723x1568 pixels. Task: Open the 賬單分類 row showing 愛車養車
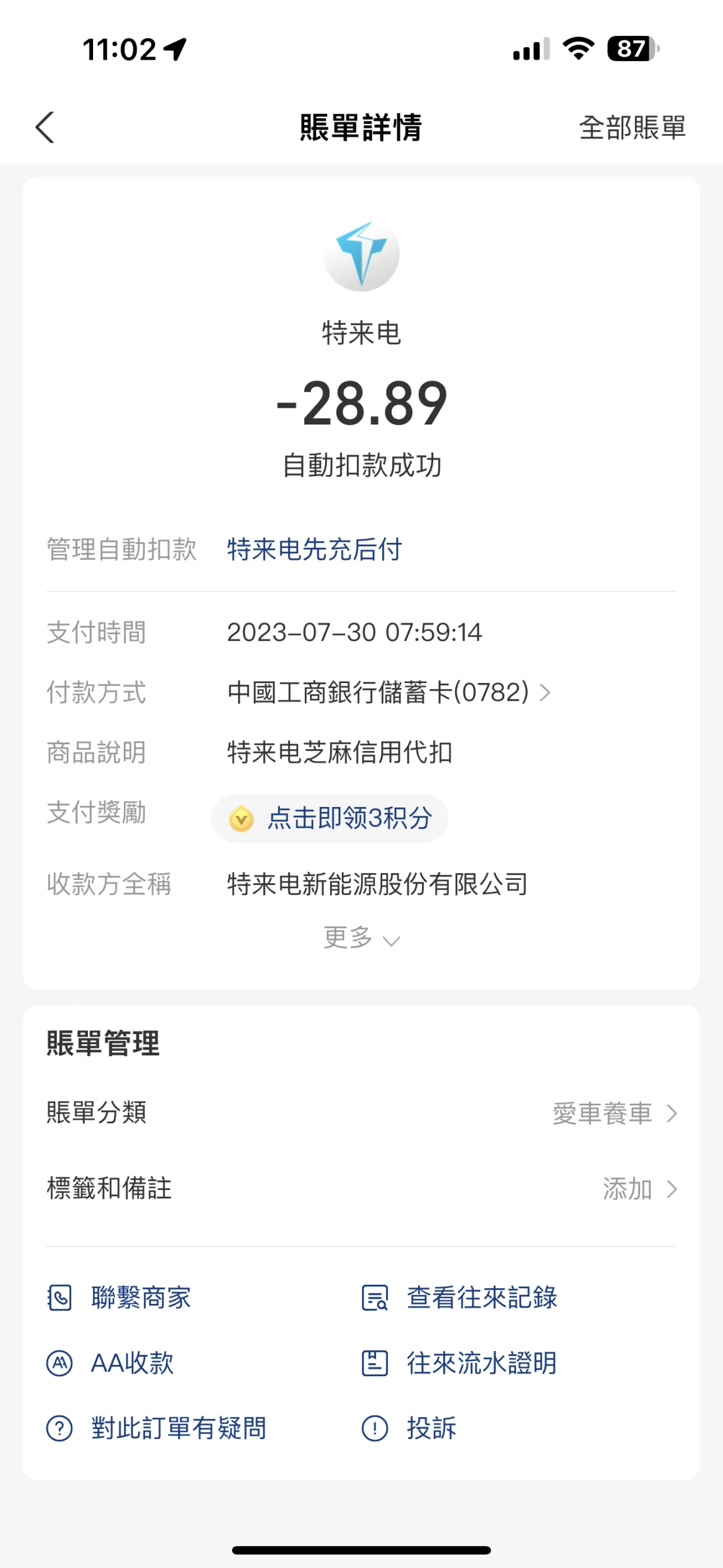point(361,1113)
